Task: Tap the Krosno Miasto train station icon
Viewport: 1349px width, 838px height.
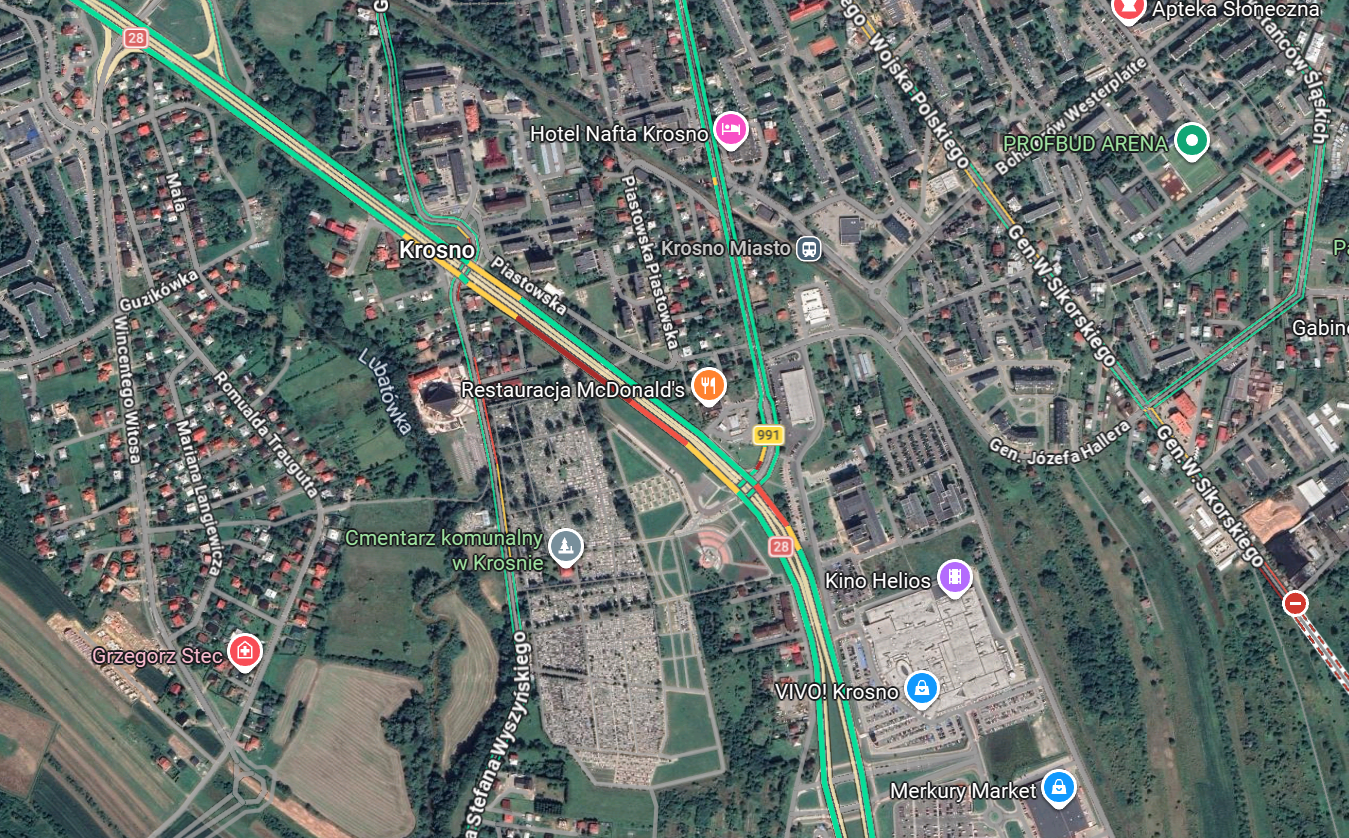Action: tap(808, 248)
